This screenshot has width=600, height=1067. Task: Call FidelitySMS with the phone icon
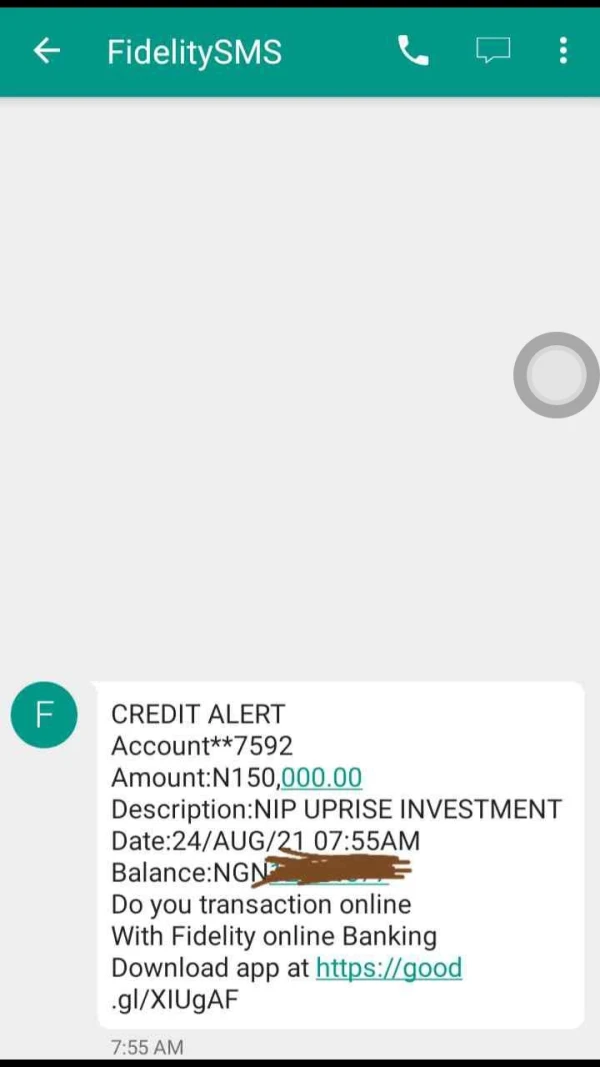click(413, 51)
